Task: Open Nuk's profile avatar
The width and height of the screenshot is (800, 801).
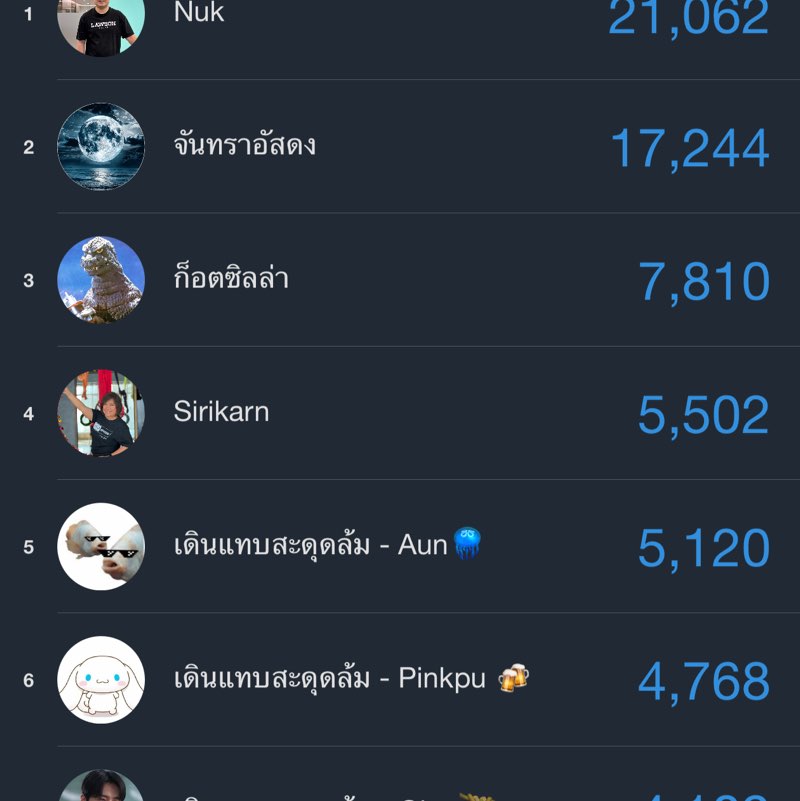Action: pyautogui.click(x=100, y=22)
